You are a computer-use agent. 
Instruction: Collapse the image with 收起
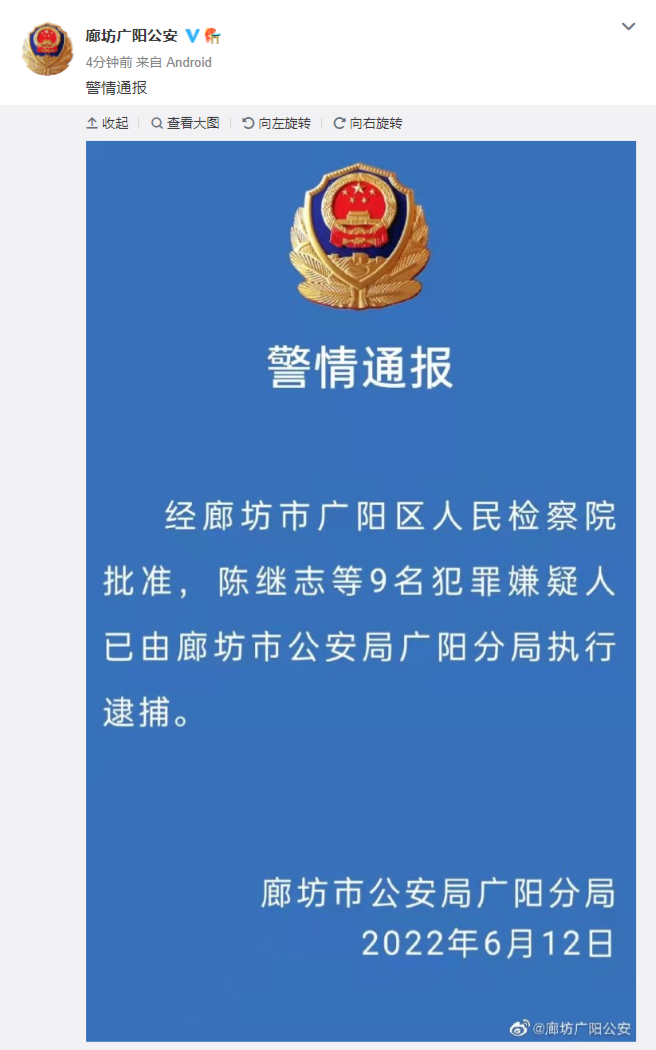108,123
